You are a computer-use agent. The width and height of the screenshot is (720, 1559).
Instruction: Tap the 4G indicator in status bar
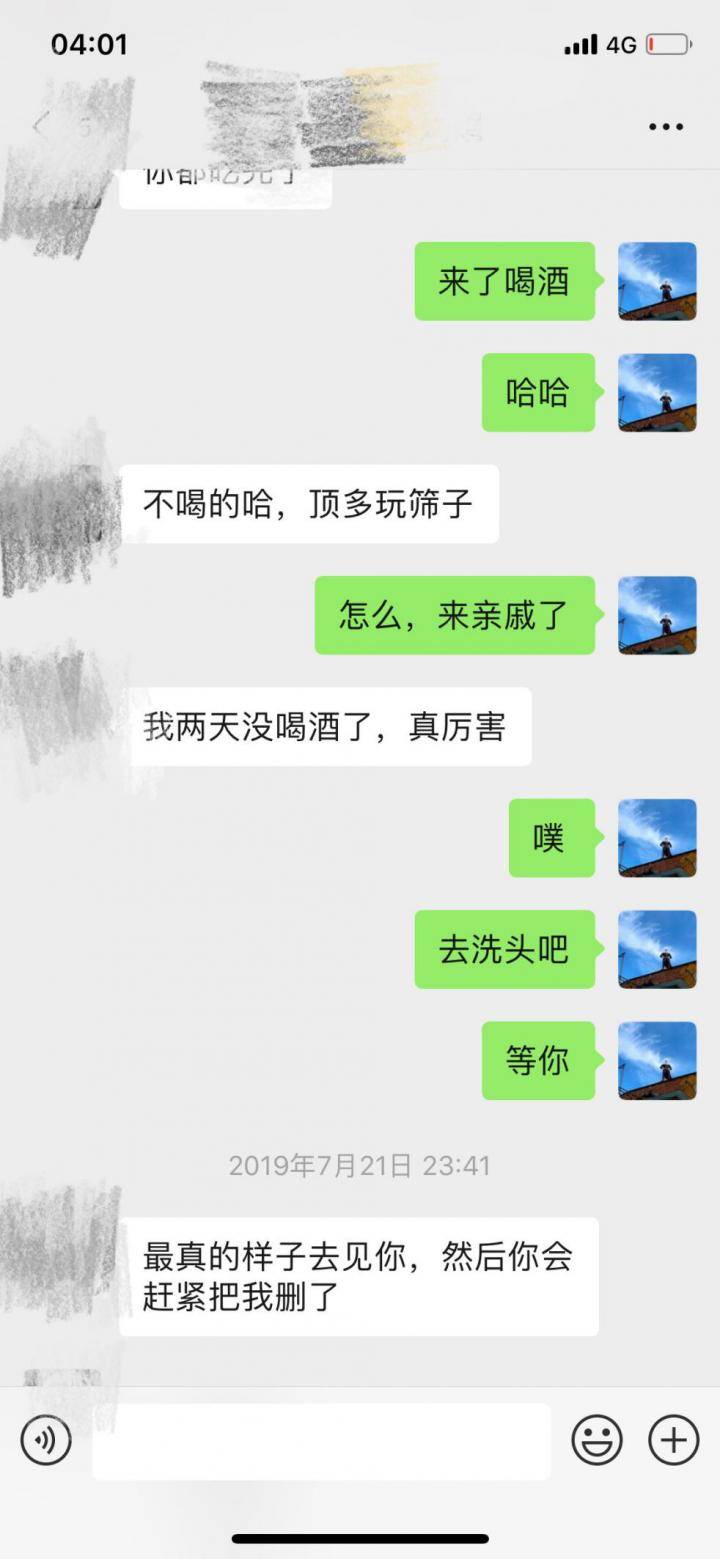[x=620, y=43]
